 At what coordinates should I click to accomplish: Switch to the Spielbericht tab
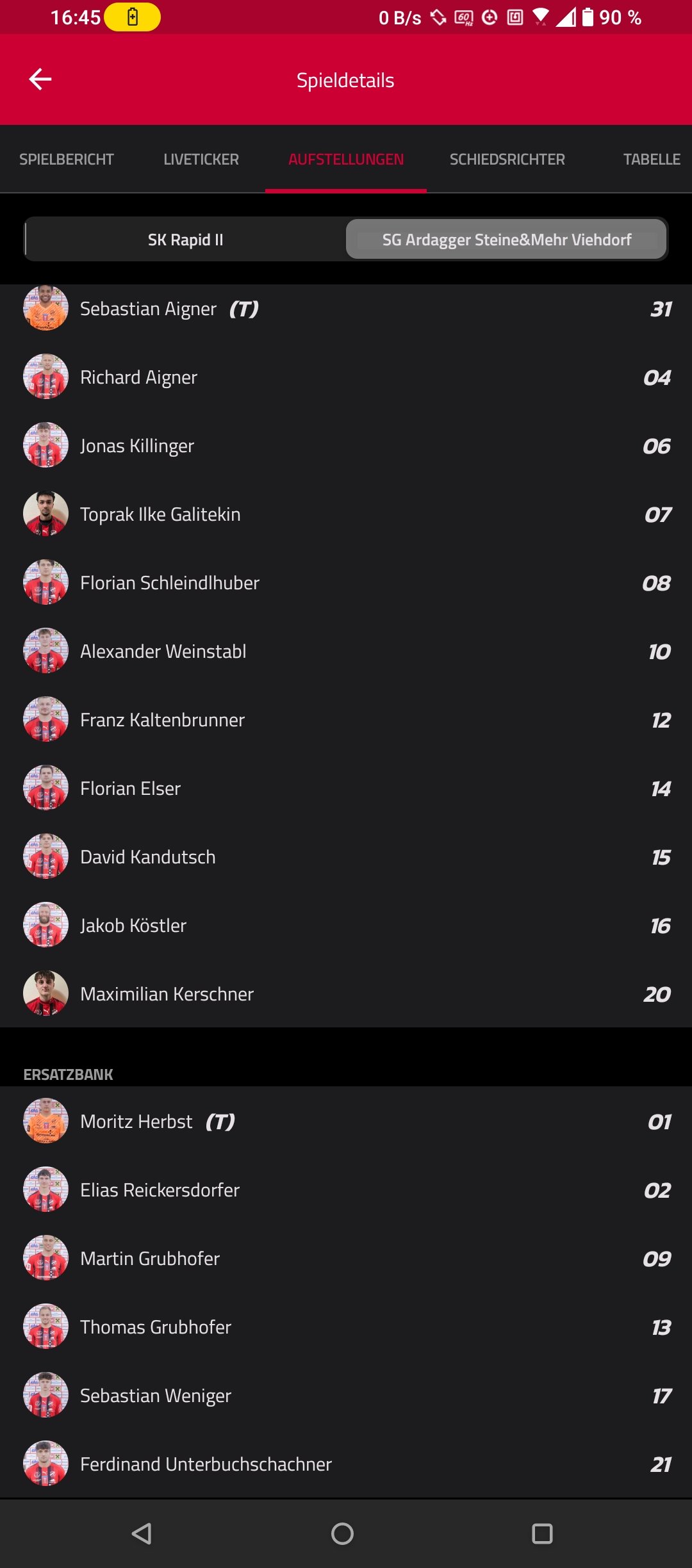pyautogui.click(x=67, y=159)
